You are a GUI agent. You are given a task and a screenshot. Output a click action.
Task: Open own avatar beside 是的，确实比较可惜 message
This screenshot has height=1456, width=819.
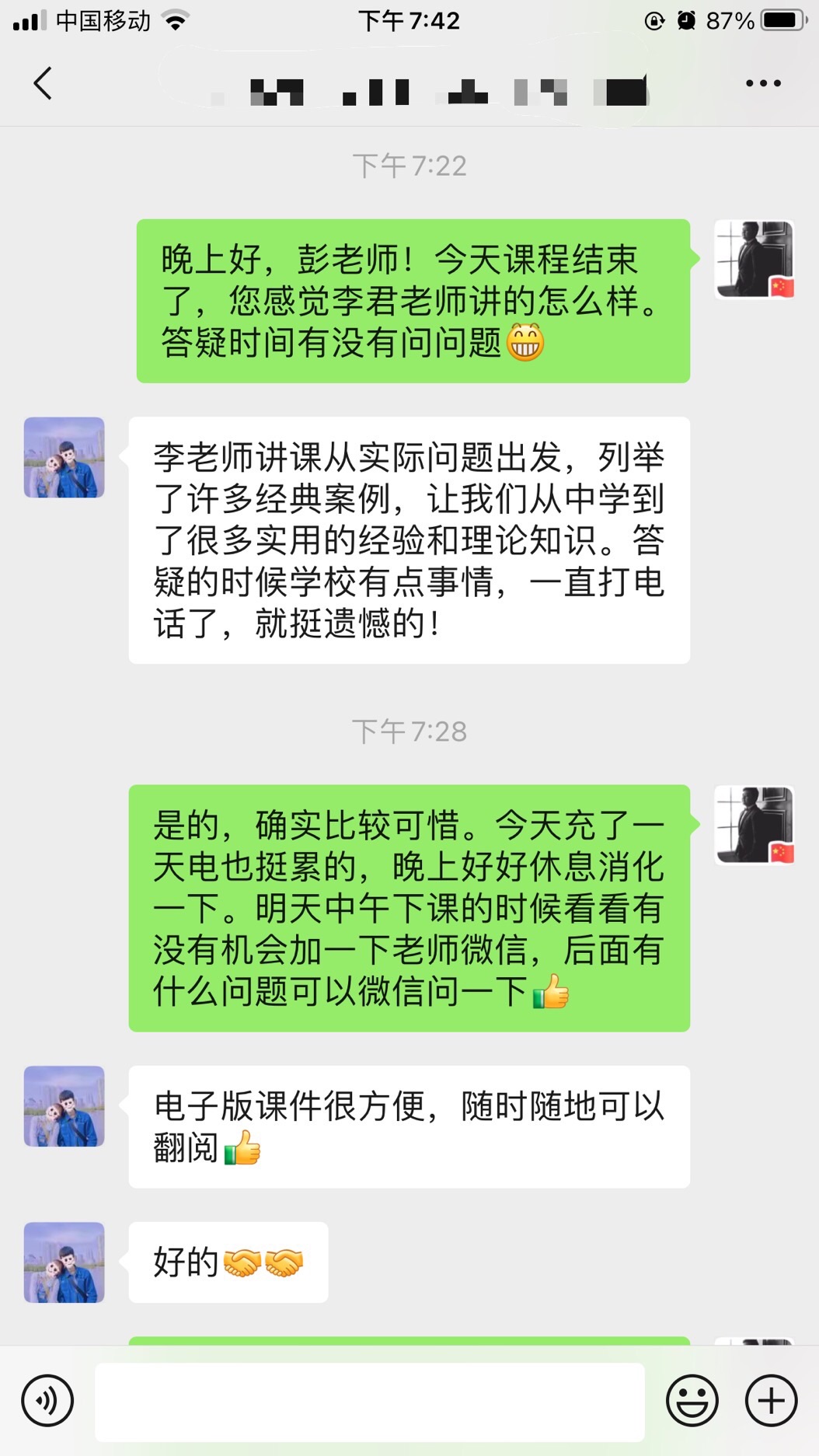pos(755,825)
